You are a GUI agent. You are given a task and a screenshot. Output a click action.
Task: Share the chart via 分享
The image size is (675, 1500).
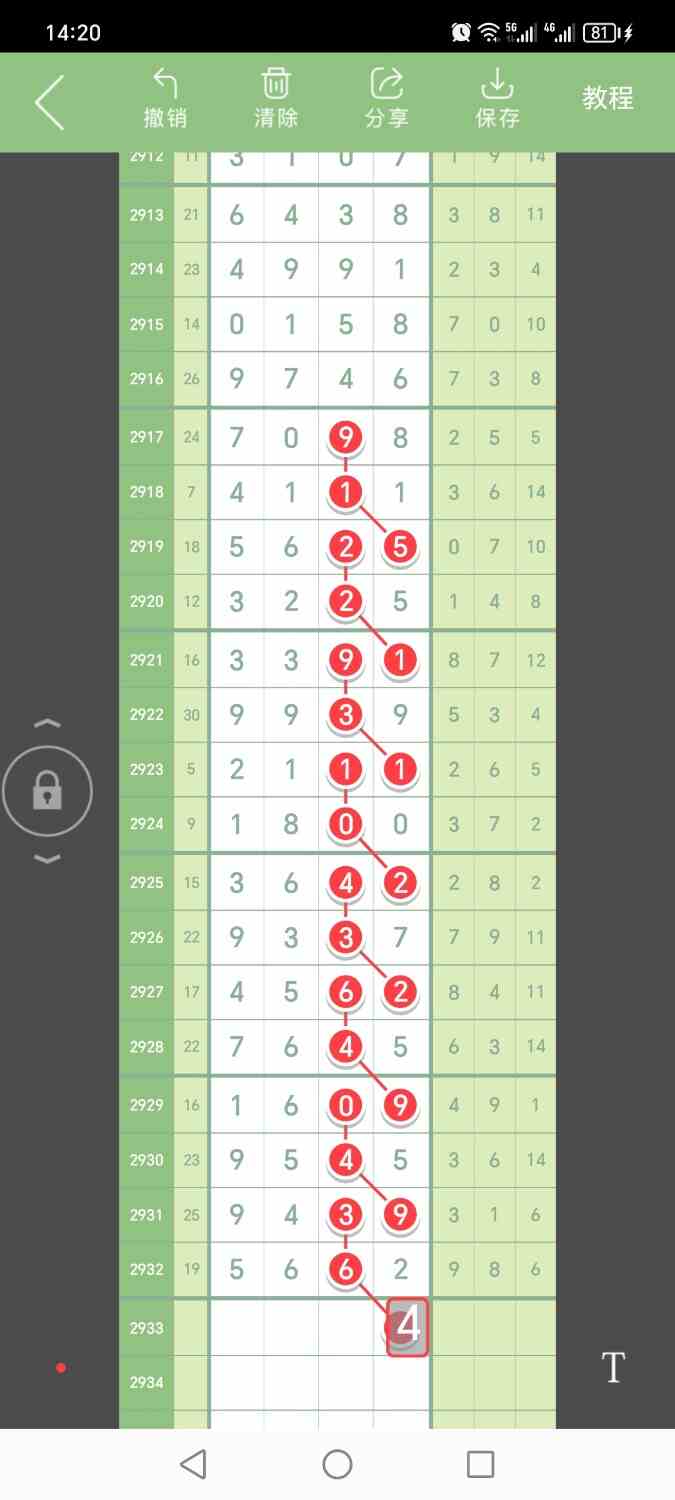coord(386,98)
